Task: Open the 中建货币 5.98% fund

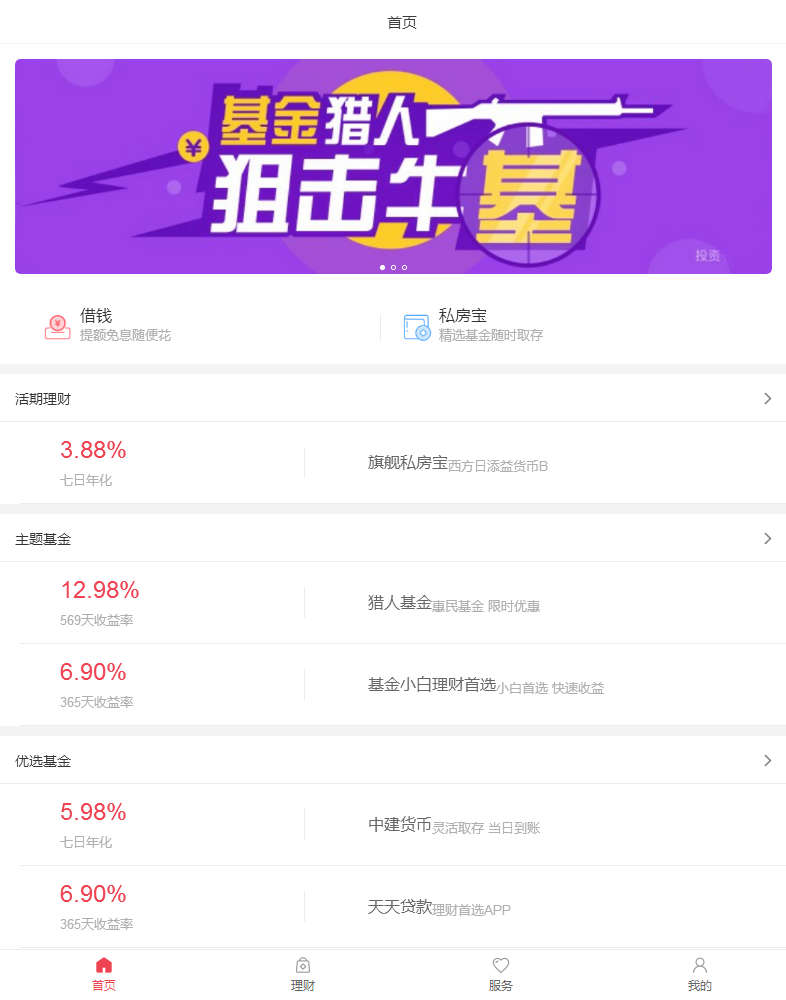Action: (393, 825)
